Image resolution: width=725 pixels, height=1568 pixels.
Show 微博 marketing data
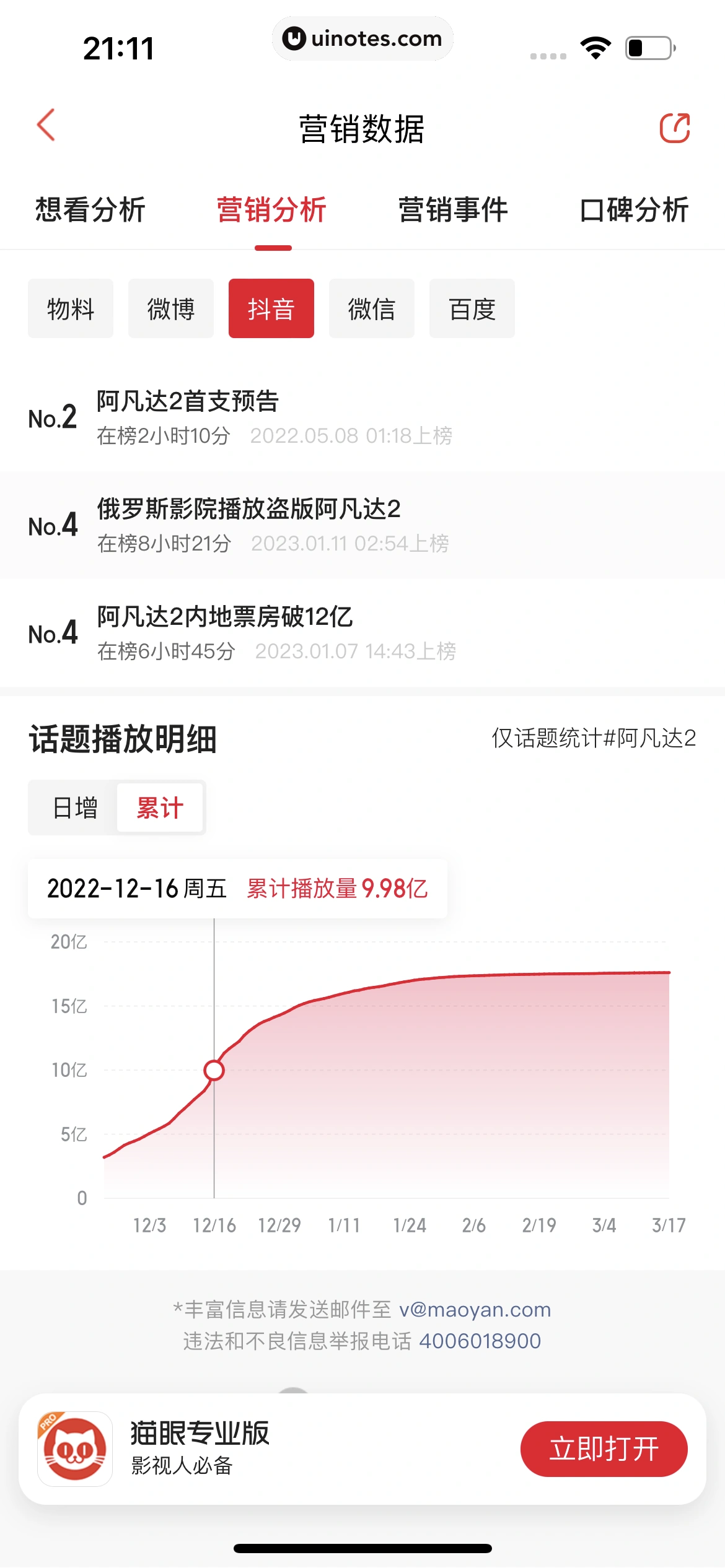tap(171, 308)
